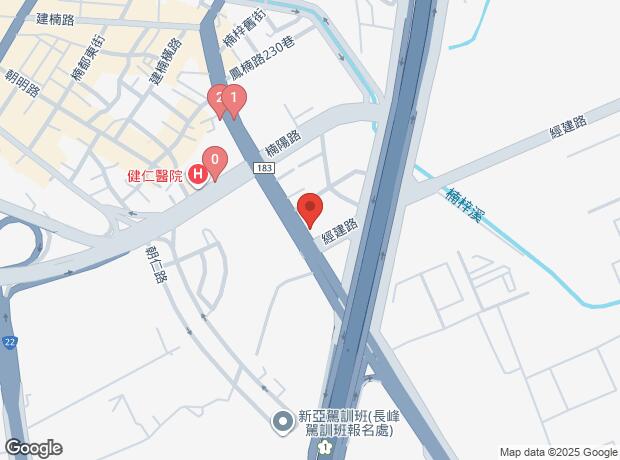
Task: Open the 健仁醫院 hospital place marker
Action: [198, 175]
